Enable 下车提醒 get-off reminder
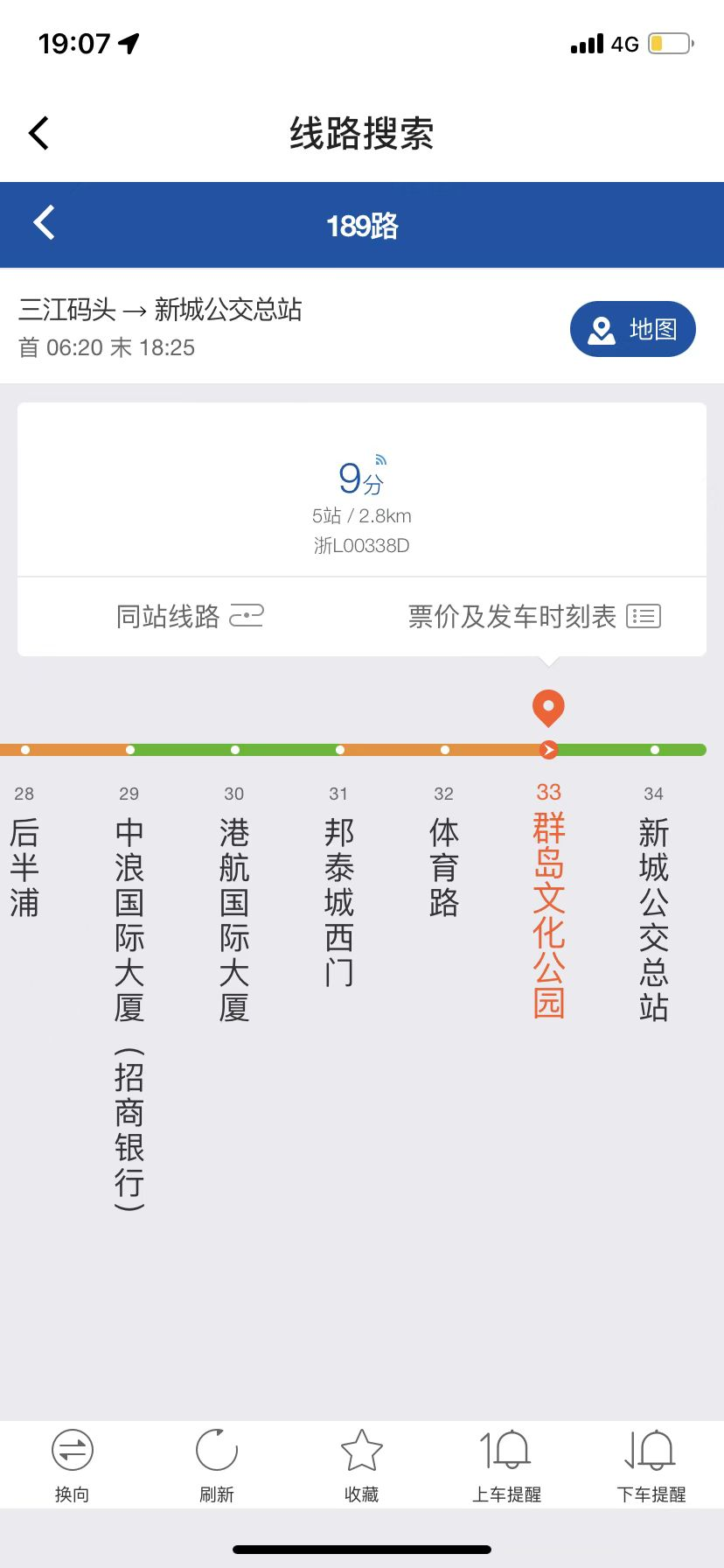The width and height of the screenshot is (724, 1568). tap(651, 1463)
